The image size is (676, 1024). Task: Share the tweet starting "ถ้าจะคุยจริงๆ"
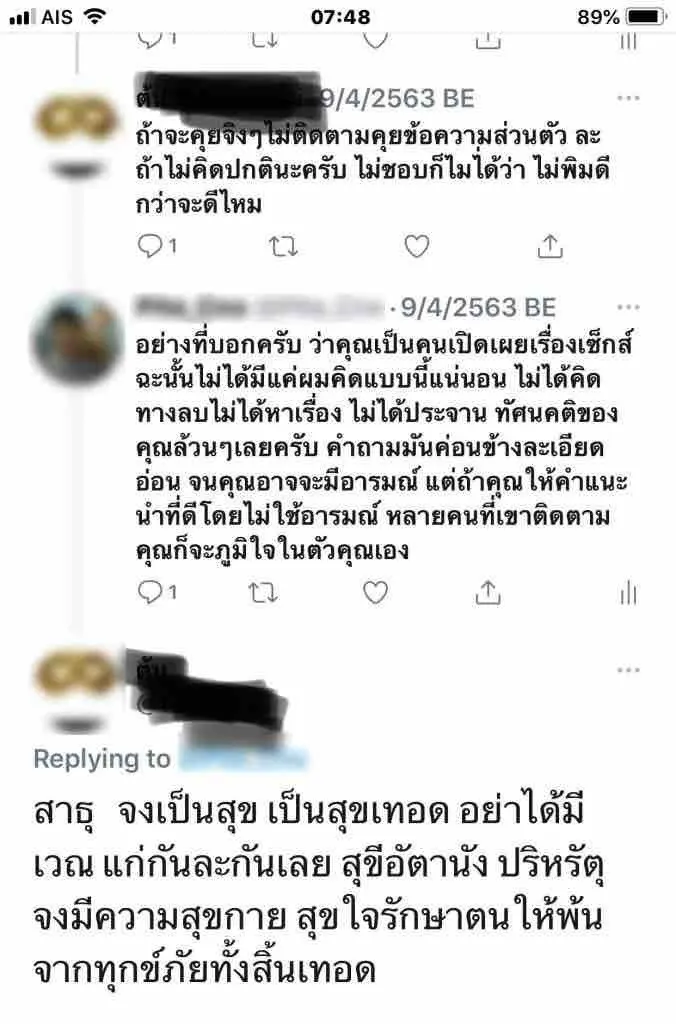click(x=549, y=245)
